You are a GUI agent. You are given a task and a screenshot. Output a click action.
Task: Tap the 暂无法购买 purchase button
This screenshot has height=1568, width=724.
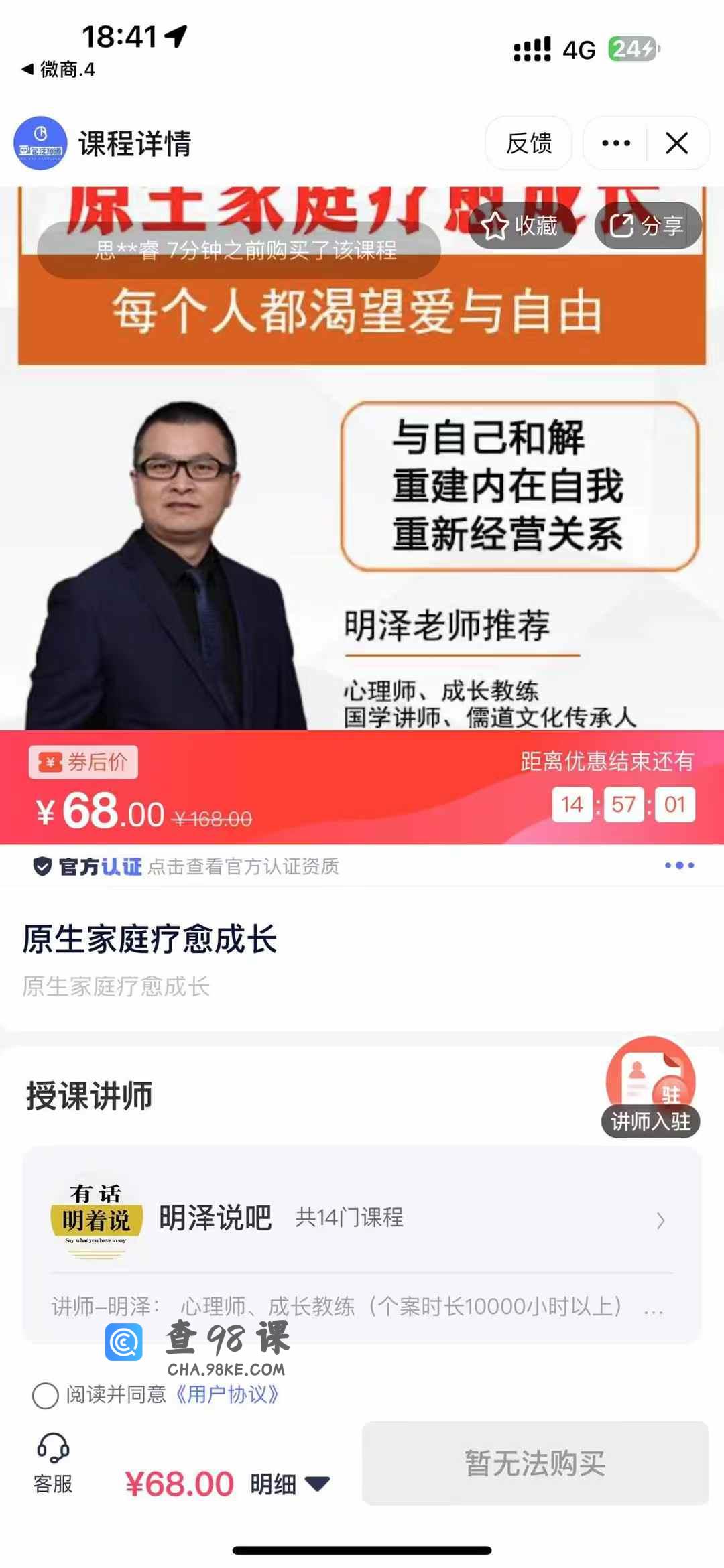point(535,1463)
